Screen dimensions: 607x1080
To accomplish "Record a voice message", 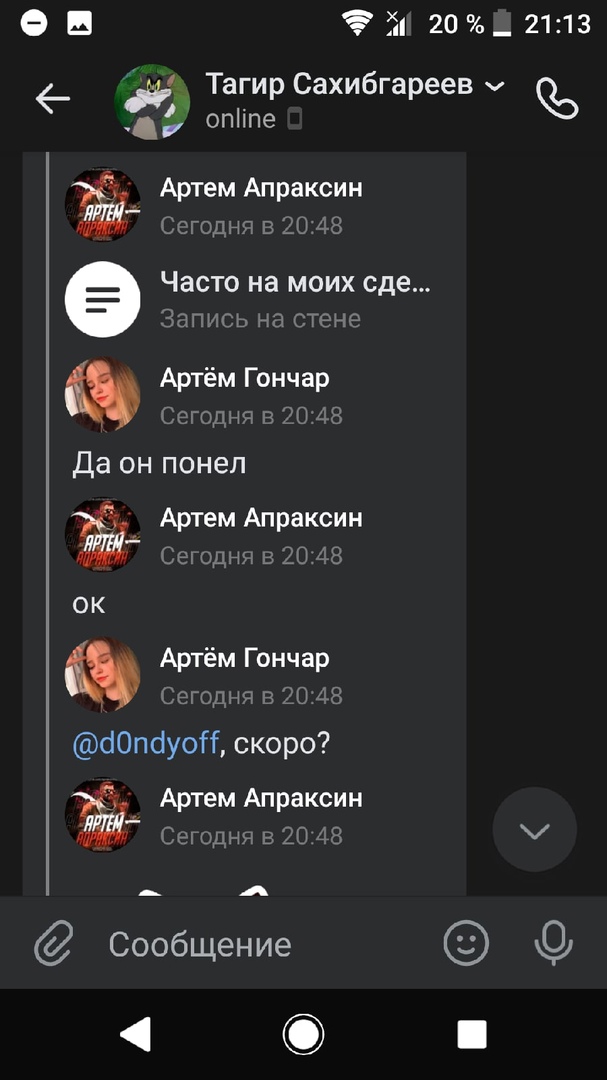I will (x=553, y=943).
